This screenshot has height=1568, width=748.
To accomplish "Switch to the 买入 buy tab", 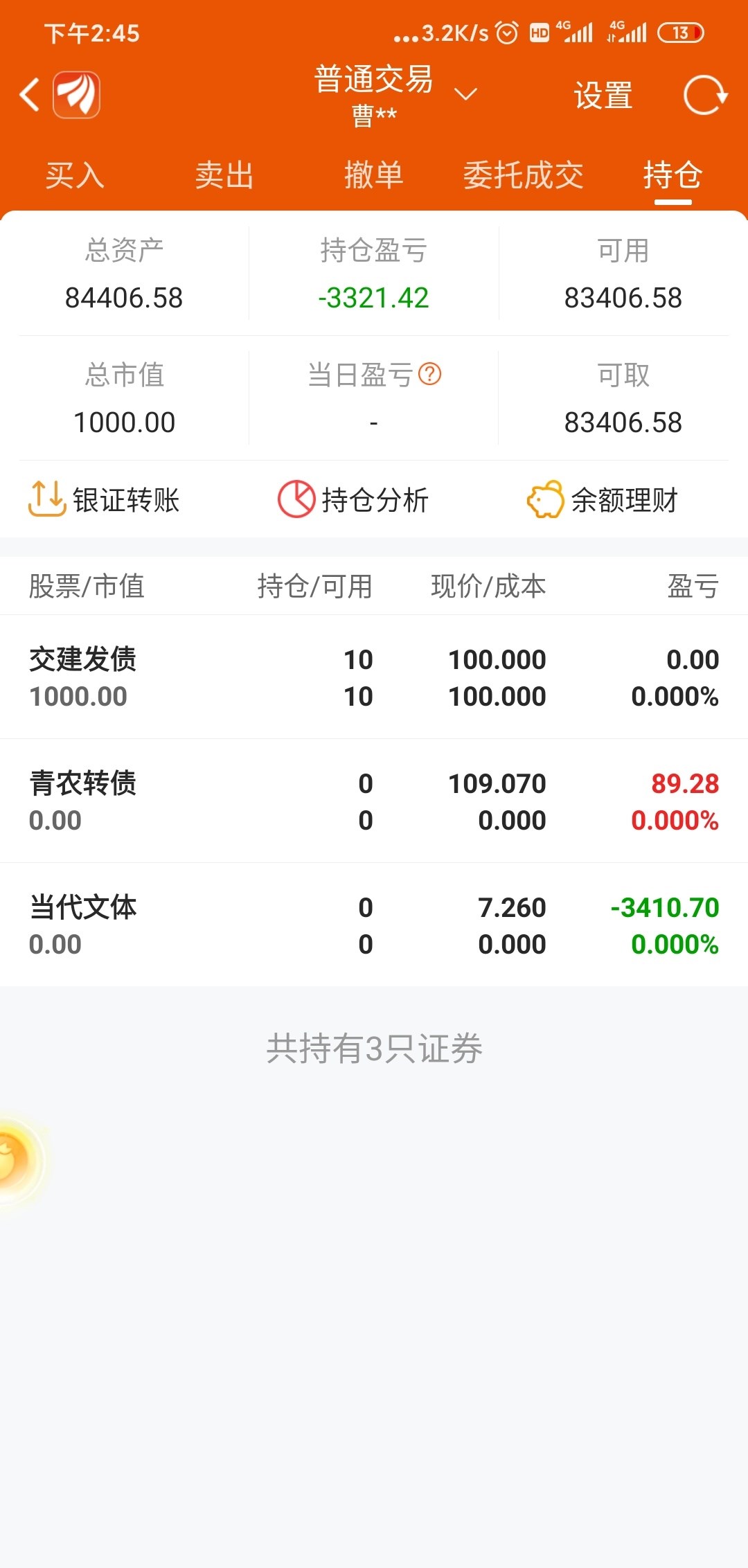I will pos(75,177).
